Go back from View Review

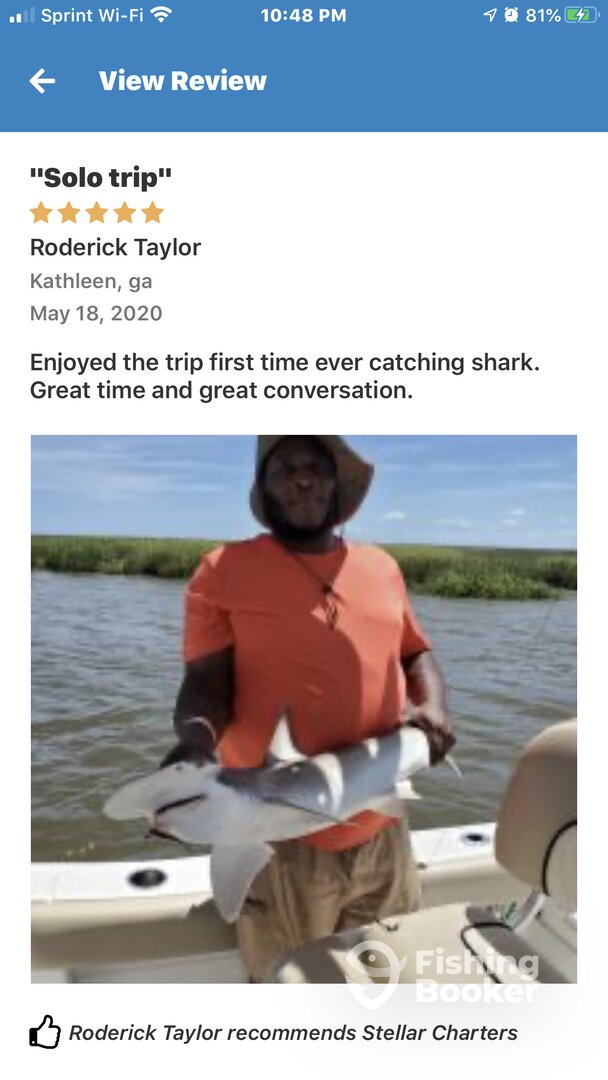point(42,81)
